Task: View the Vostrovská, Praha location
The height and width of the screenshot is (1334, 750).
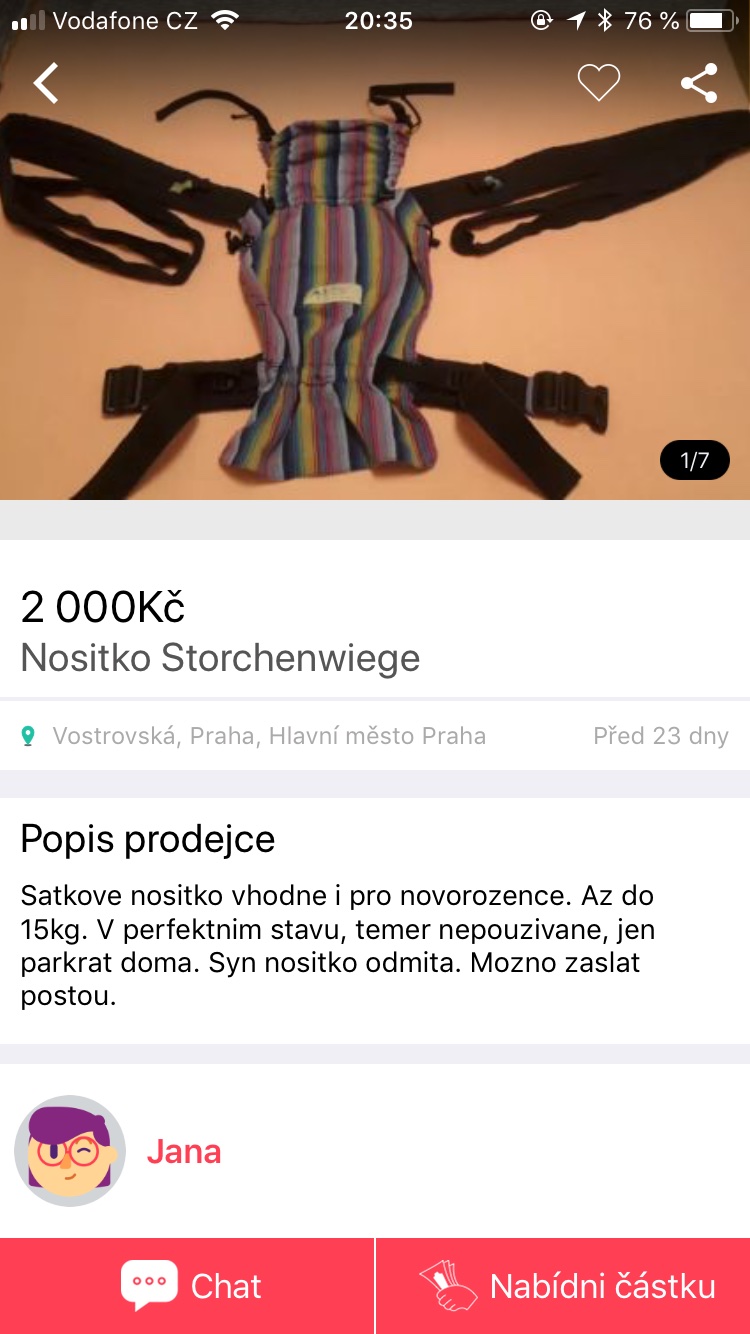Action: click(268, 737)
